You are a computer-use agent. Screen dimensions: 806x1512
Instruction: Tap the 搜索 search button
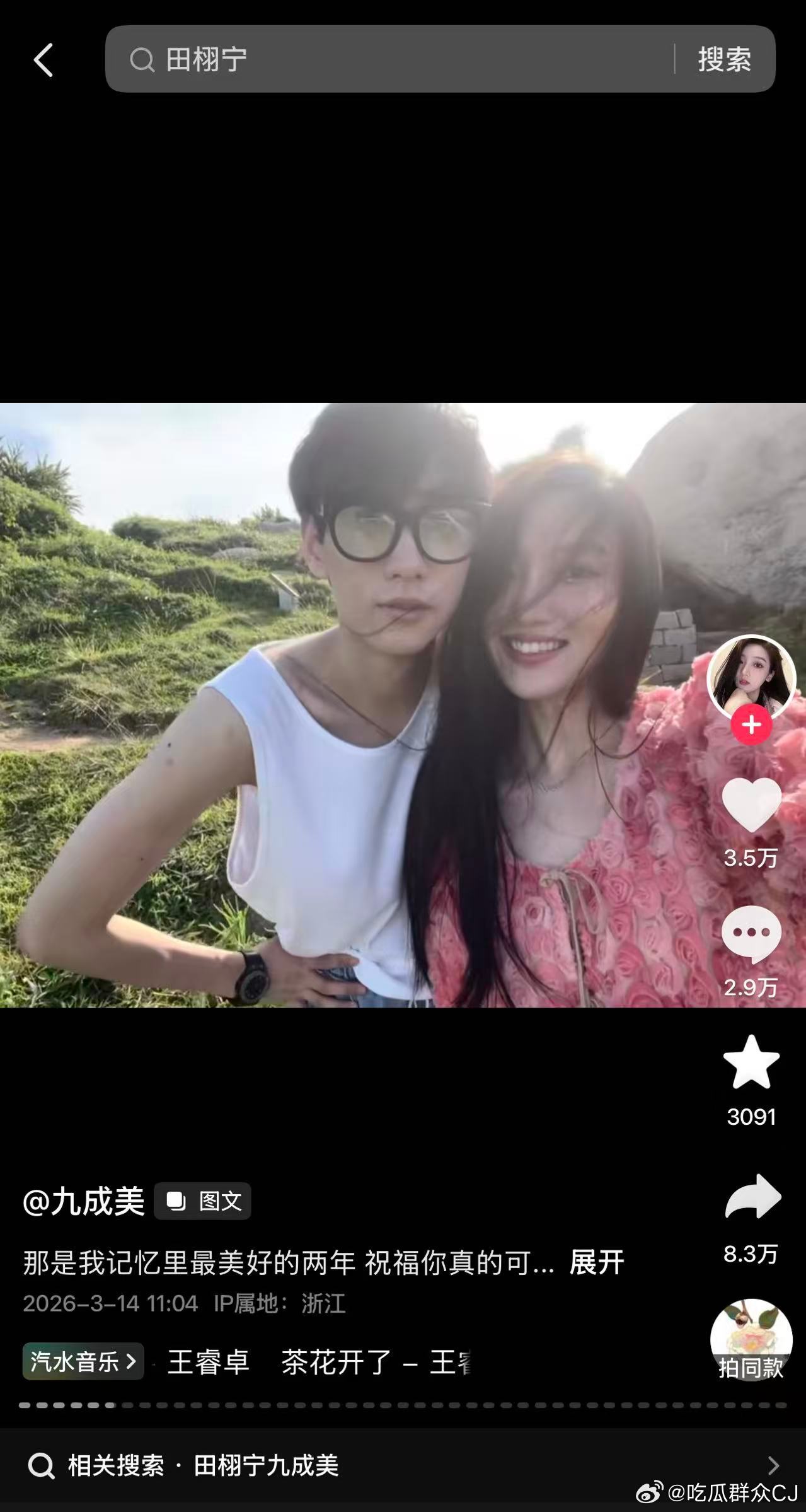point(724,59)
